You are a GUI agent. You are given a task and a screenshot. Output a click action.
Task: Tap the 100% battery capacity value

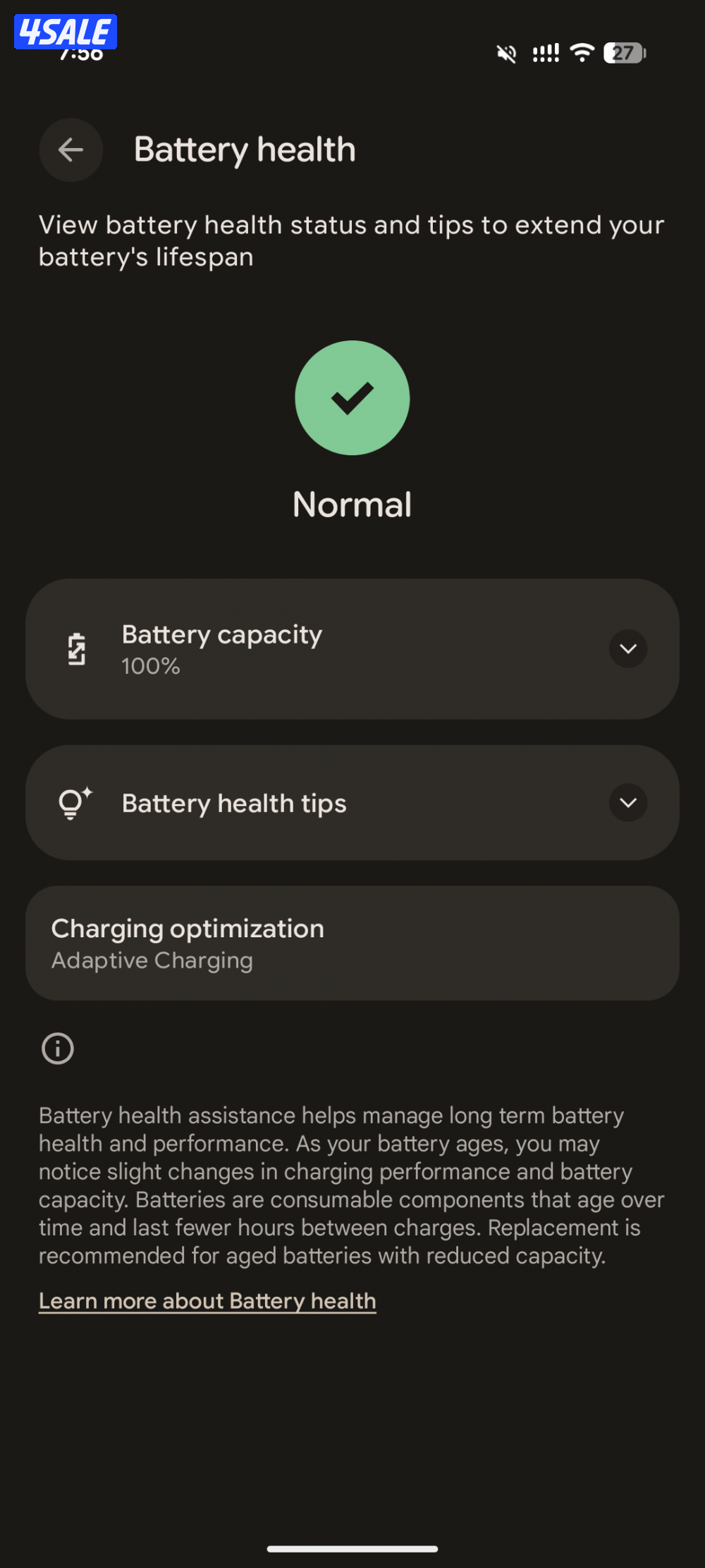[150, 665]
